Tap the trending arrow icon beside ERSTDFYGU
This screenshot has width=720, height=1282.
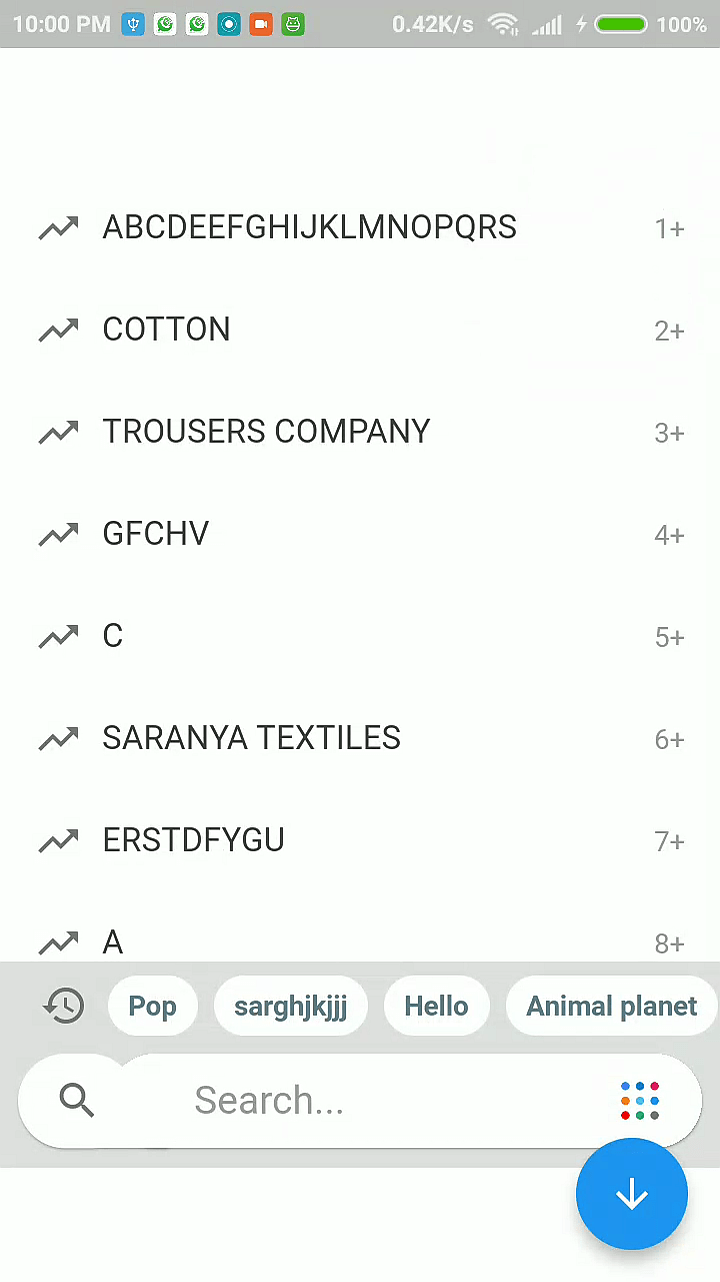click(x=57, y=840)
